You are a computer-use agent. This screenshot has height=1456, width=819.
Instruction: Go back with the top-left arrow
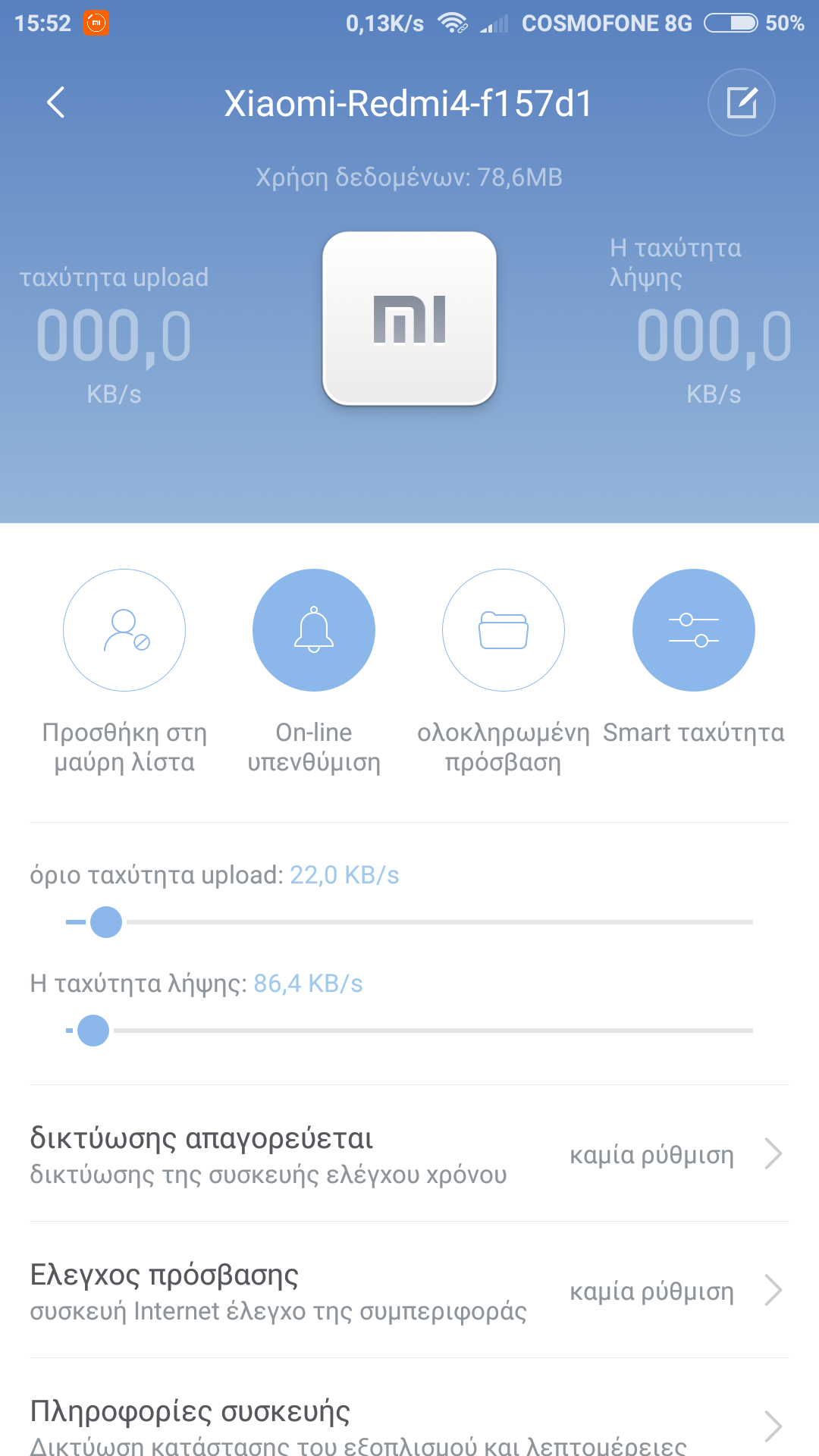pos(55,102)
